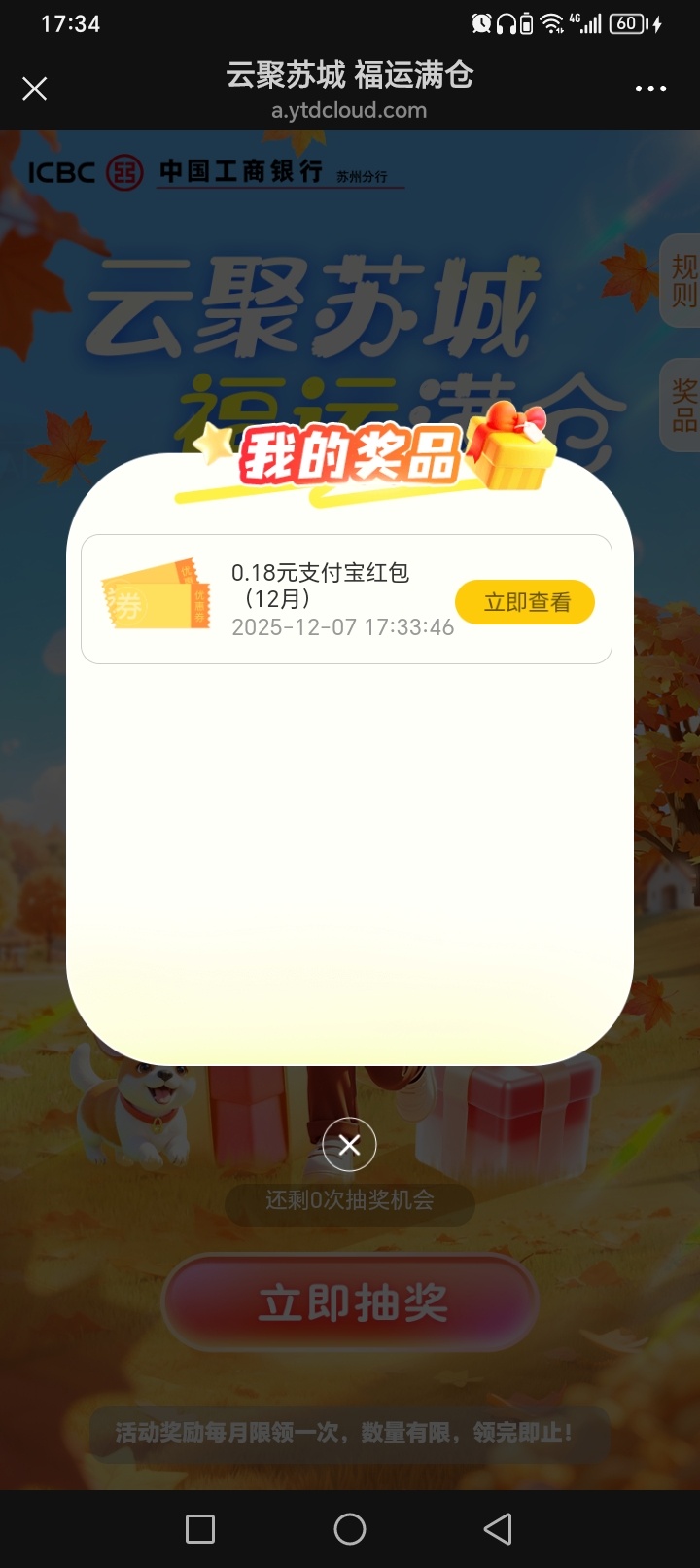Open the three-dot overflow menu
This screenshot has height=1568, width=700.
tap(650, 89)
